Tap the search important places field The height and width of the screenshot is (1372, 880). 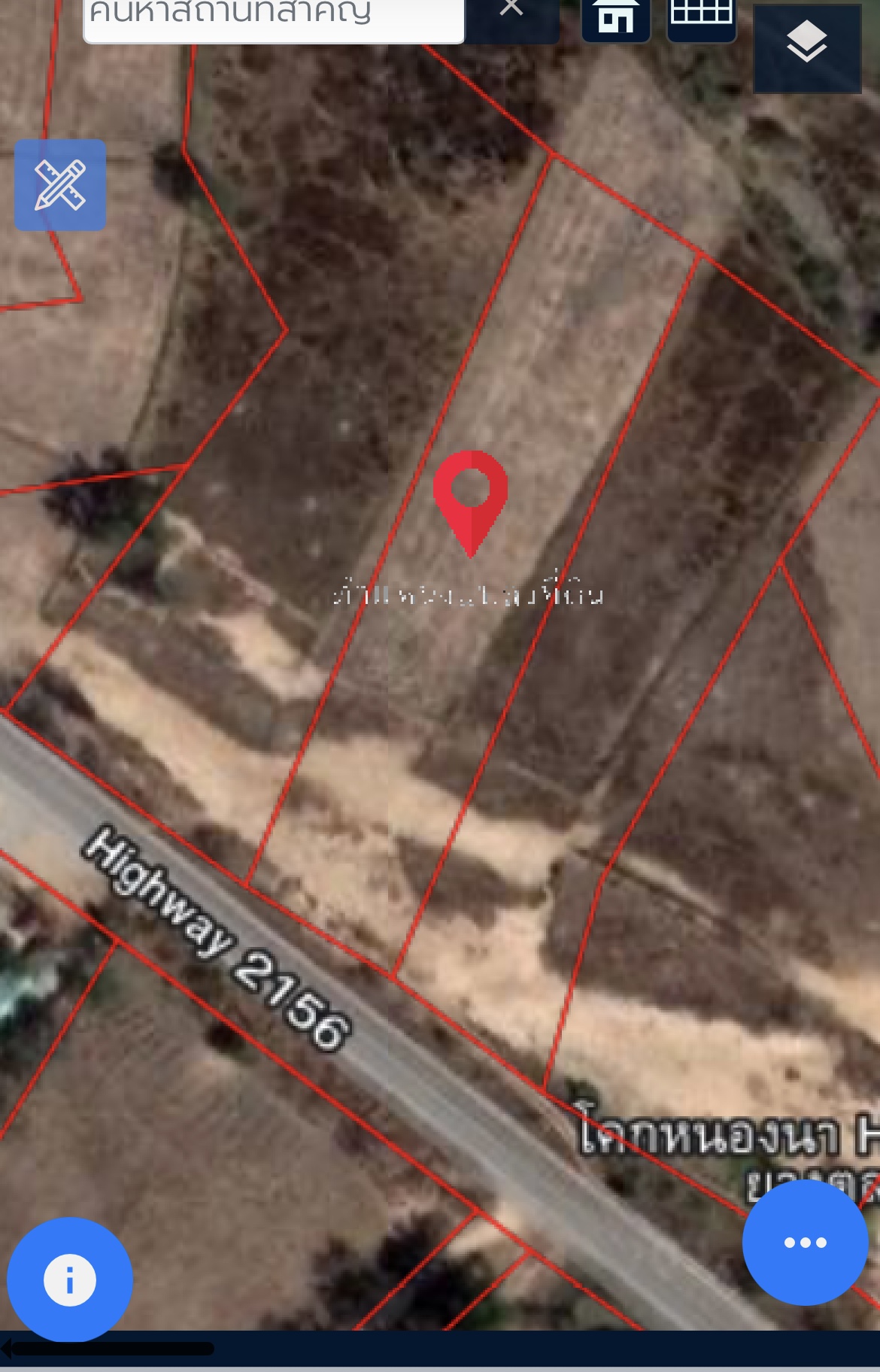(x=273, y=18)
